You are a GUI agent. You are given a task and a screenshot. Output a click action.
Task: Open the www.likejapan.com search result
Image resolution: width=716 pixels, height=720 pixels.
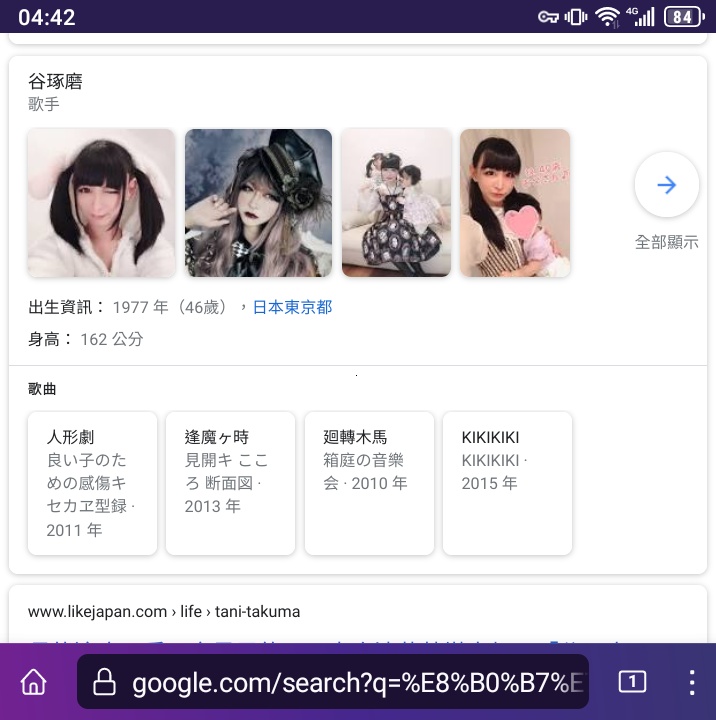[164, 611]
